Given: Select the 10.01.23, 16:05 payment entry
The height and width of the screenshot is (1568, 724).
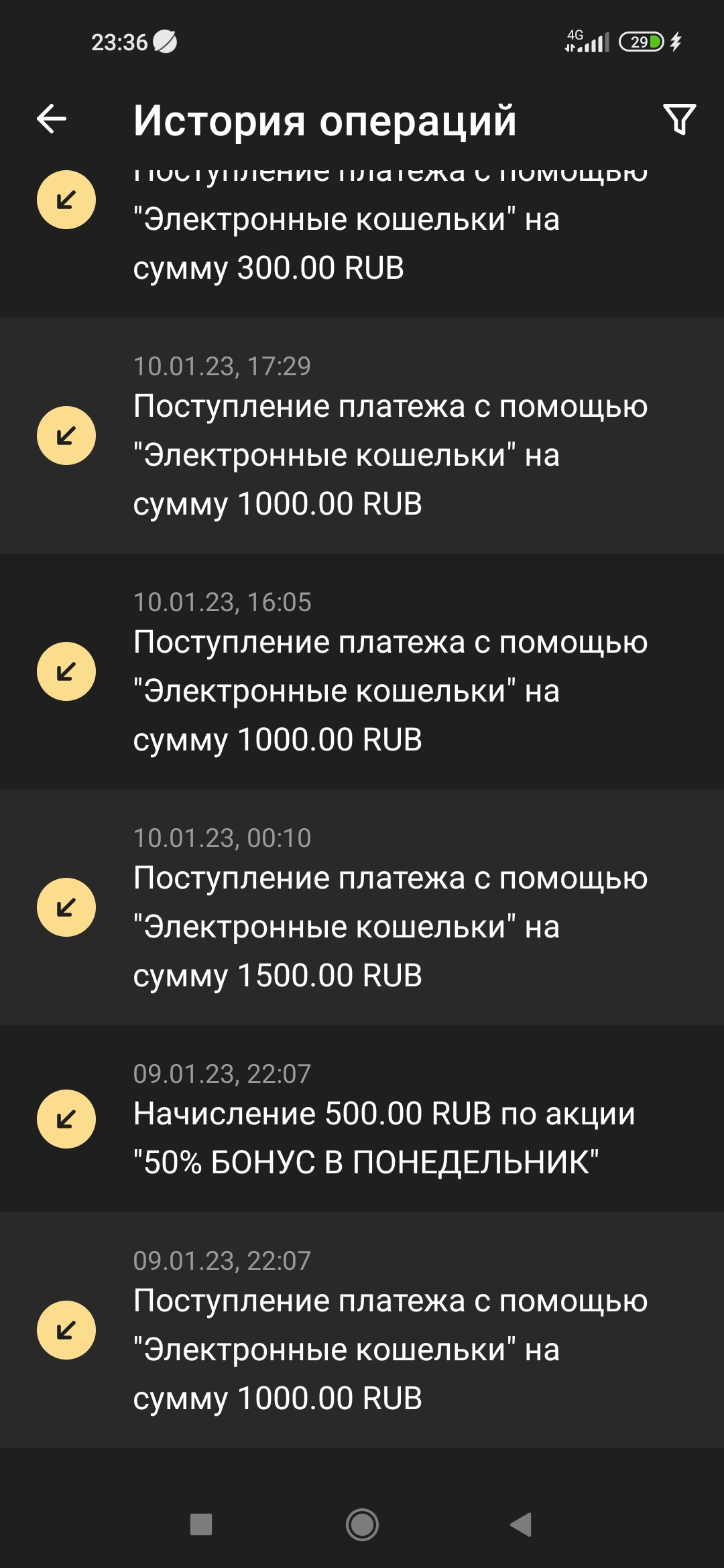Looking at the screenshot, I should tap(362, 671).
